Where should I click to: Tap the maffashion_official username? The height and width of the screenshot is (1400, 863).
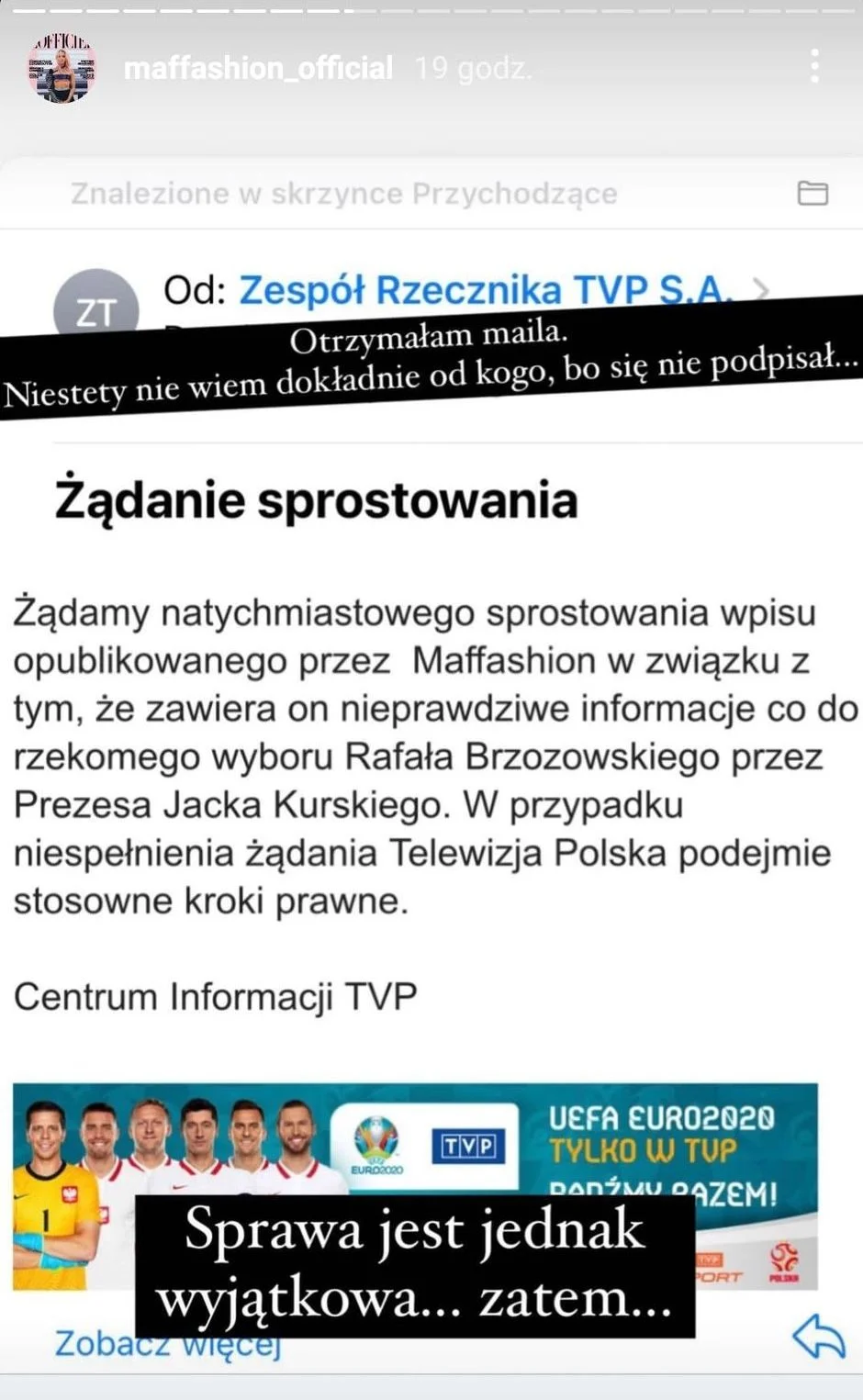258,68
